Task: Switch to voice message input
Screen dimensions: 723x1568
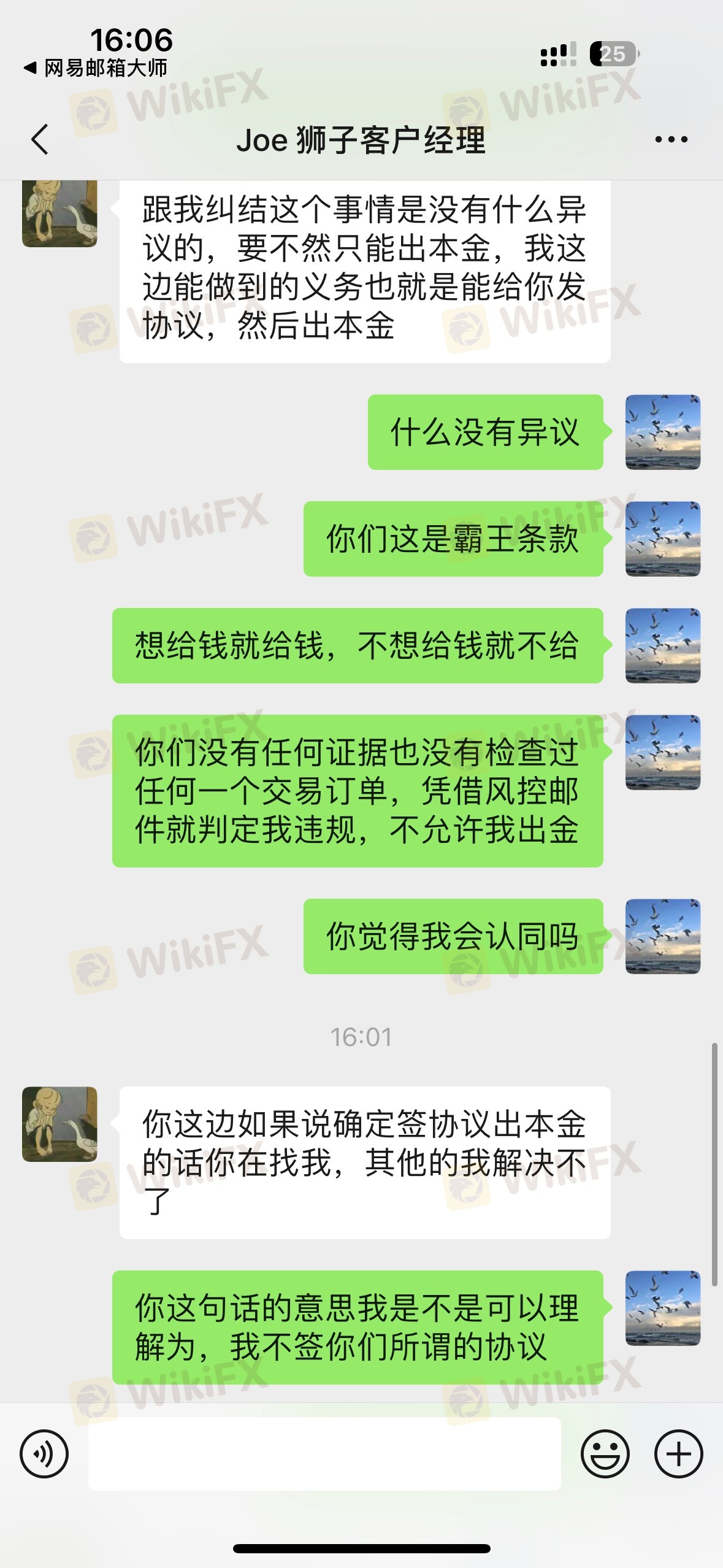Action: 44,1453
